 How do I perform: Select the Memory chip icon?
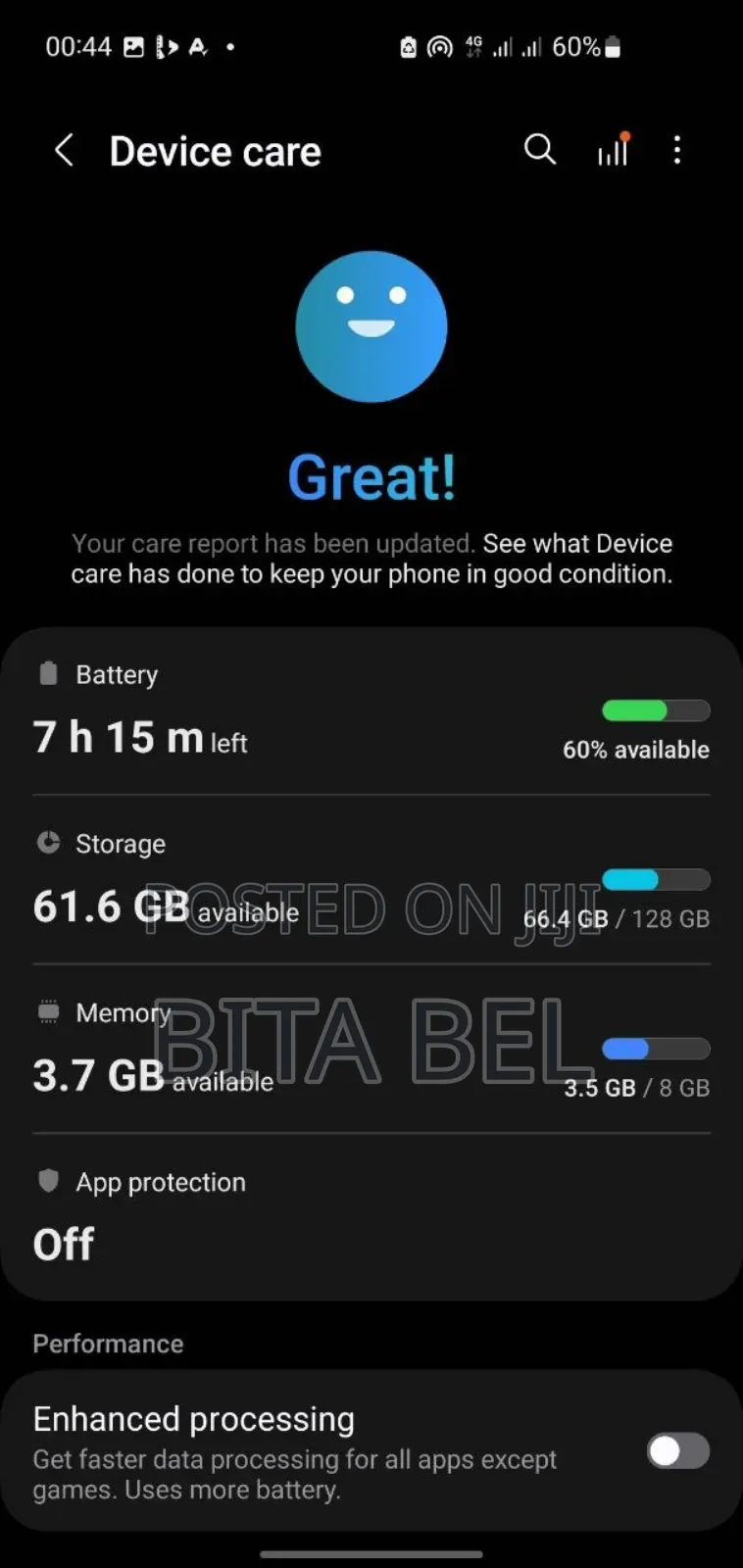pos(48,1011)
